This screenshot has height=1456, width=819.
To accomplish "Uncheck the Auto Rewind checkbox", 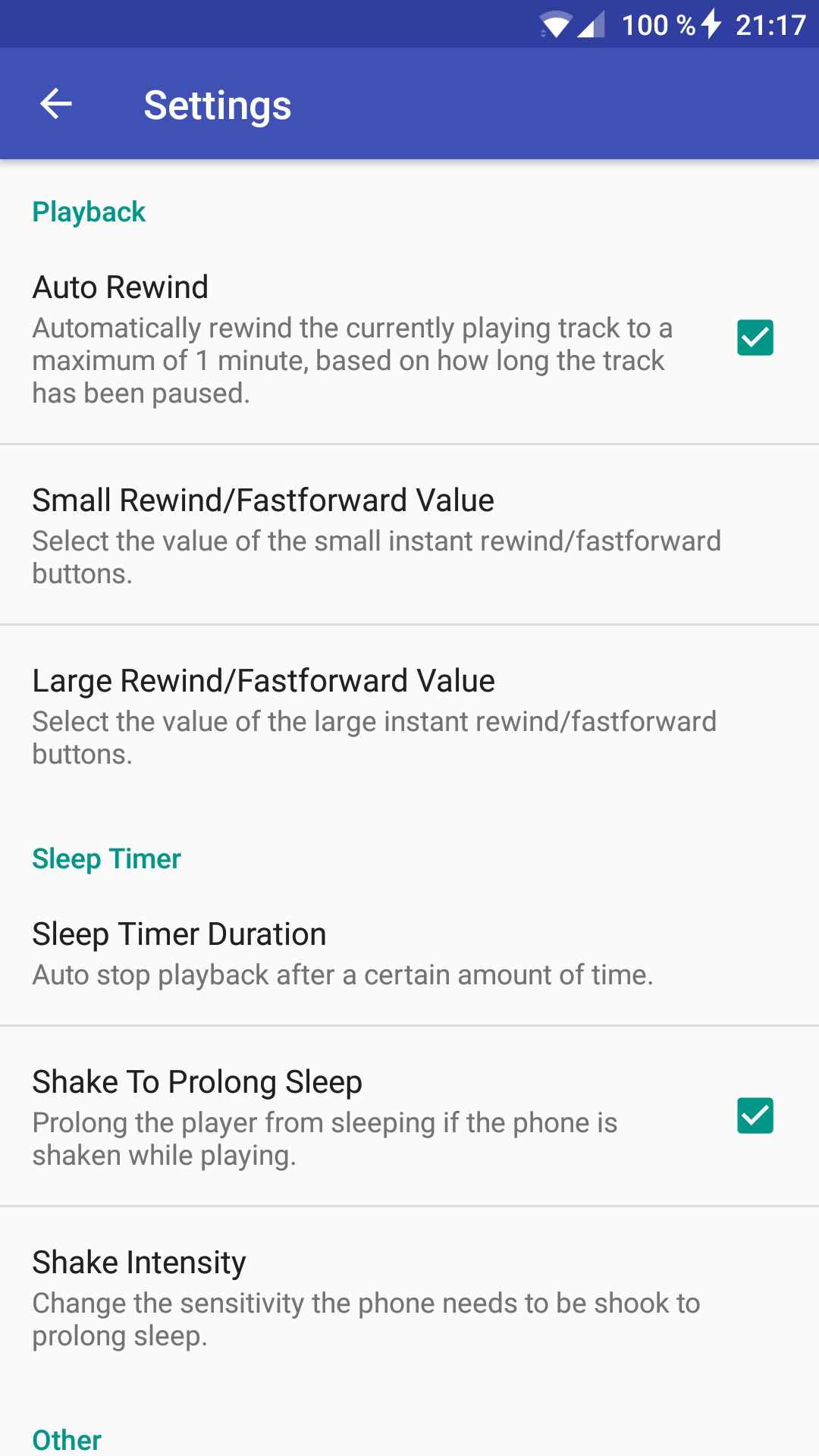I will pyautogui.click(x=755, y=337).
